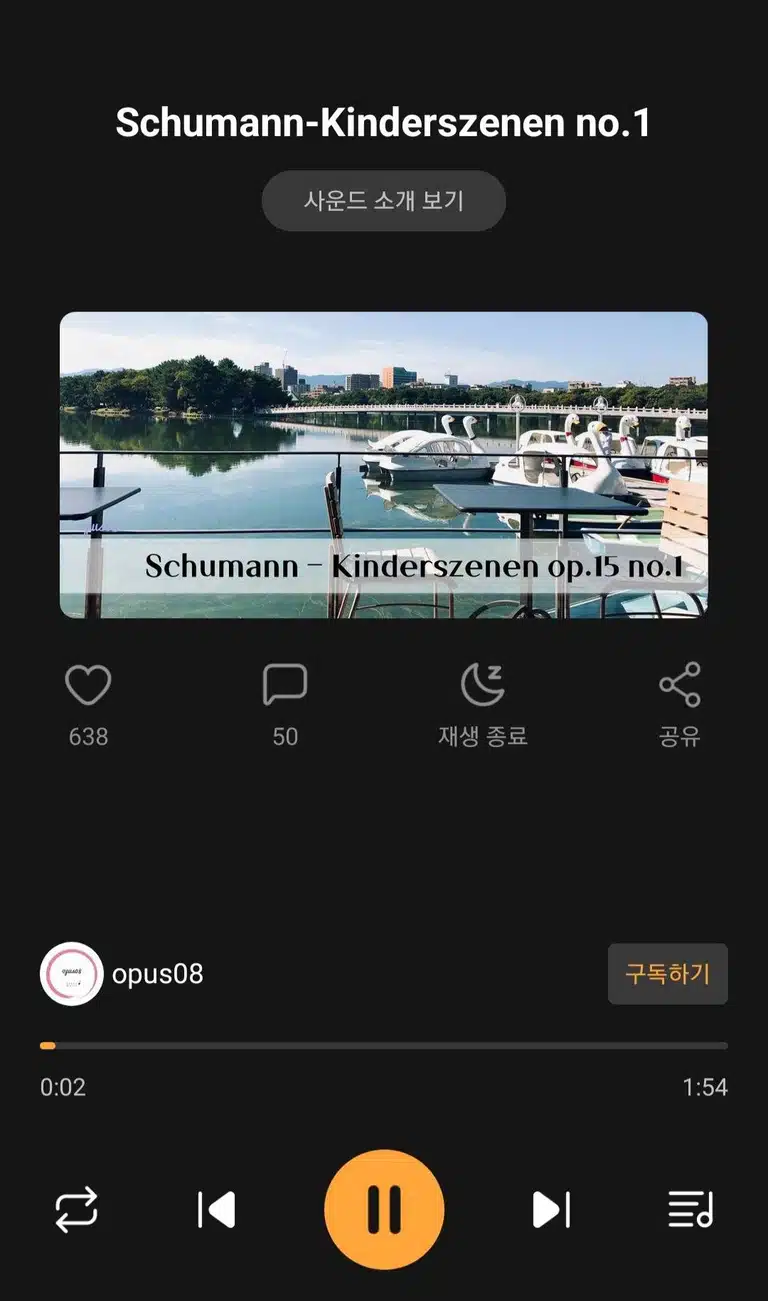
Task: Share this sound via 공유
Action: 680,686
